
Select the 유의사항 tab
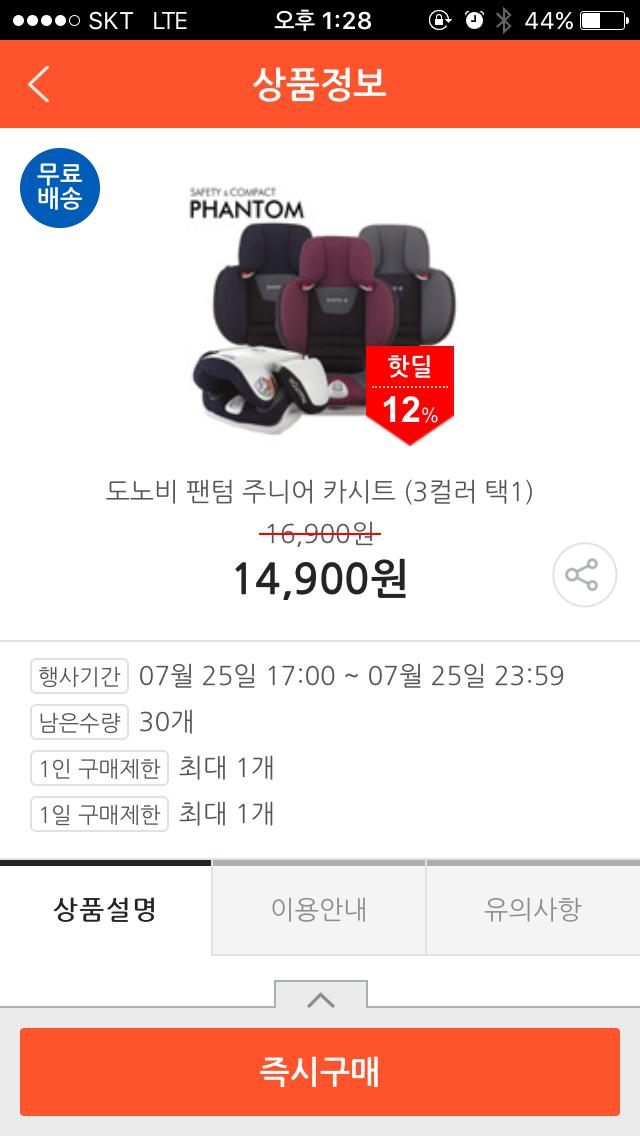coord(532,909)
